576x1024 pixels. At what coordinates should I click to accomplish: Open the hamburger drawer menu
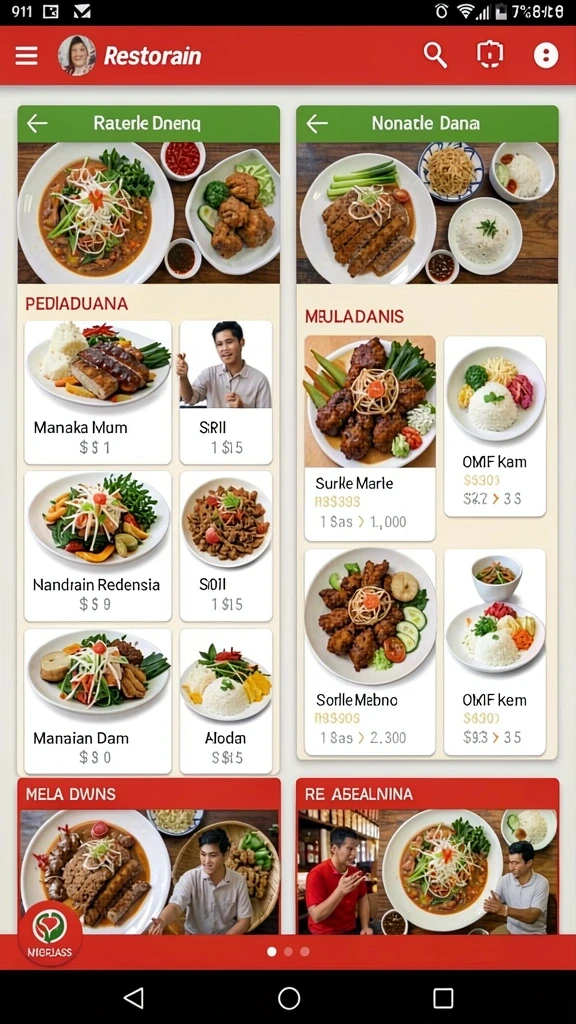pos(27,56)
